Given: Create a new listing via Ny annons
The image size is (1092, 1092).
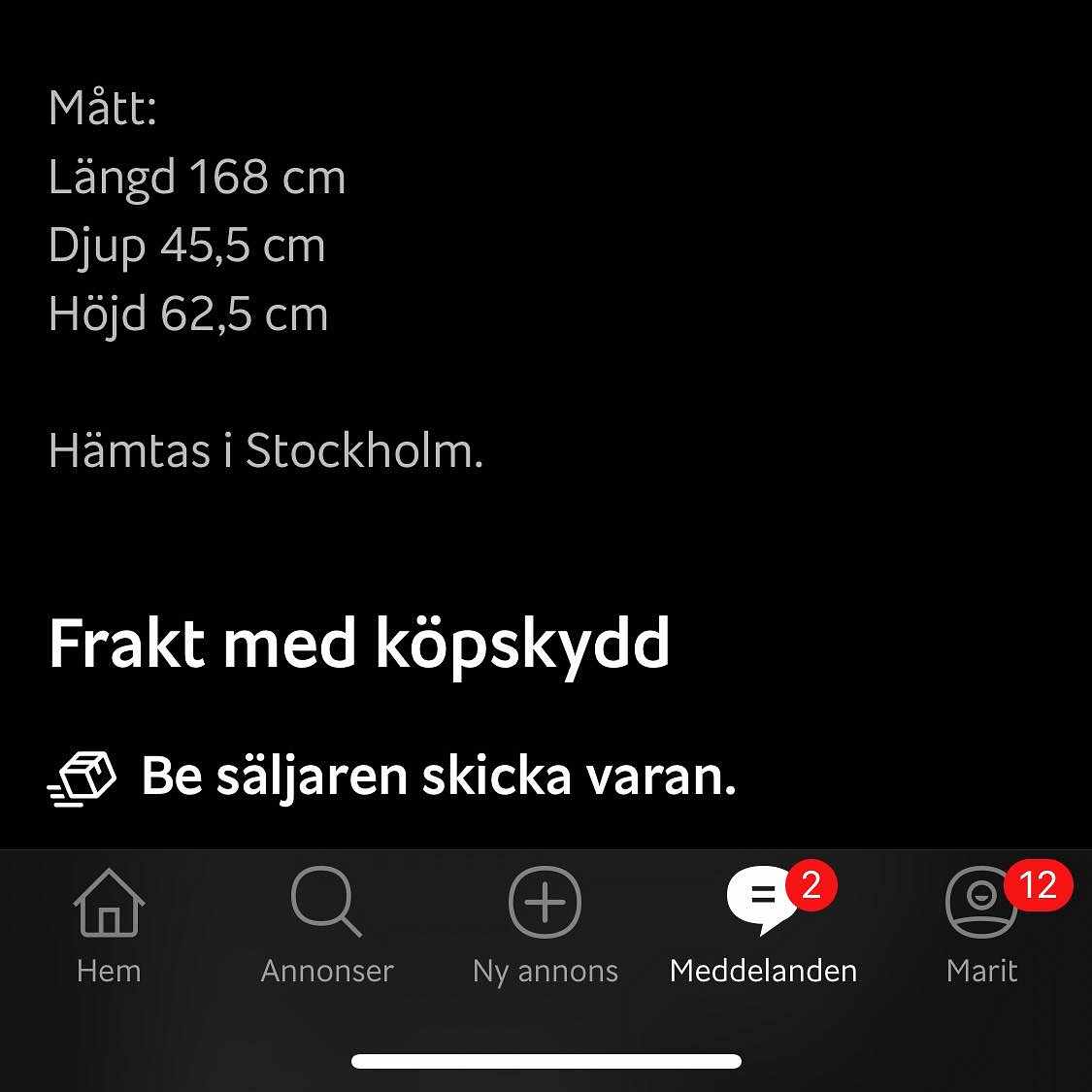Looking at the screenshot, I should click(546, 925).
